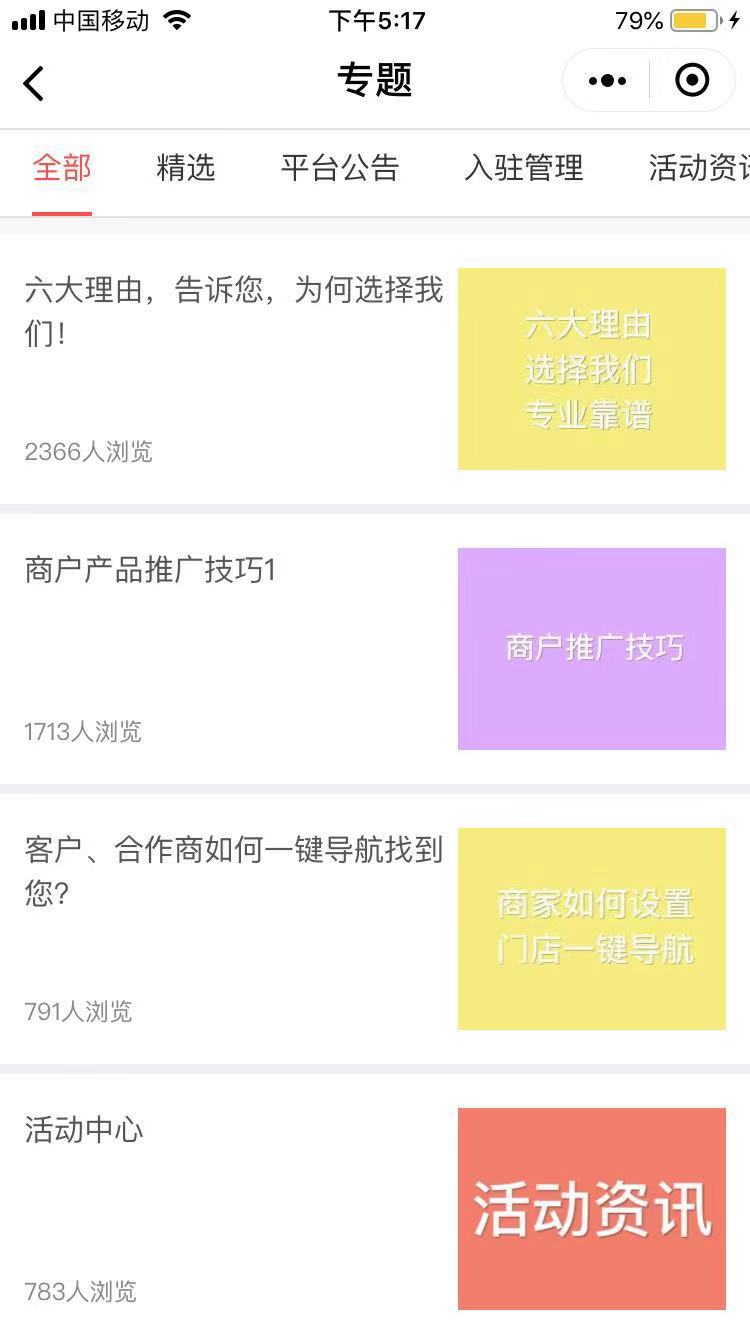
Task: Switch to the 活动资讯 tab
Action: point(699,168)
